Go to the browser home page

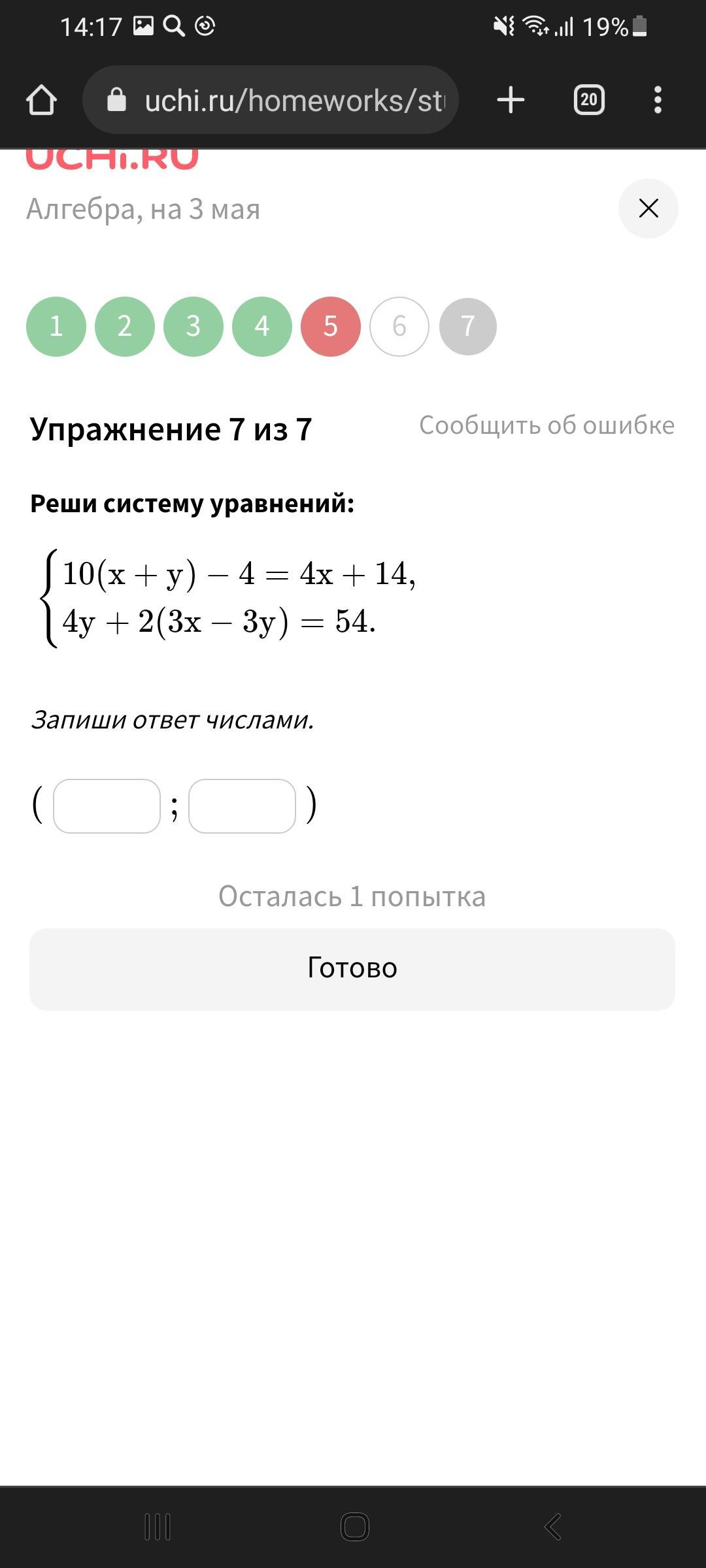click(x=41, y=101)
